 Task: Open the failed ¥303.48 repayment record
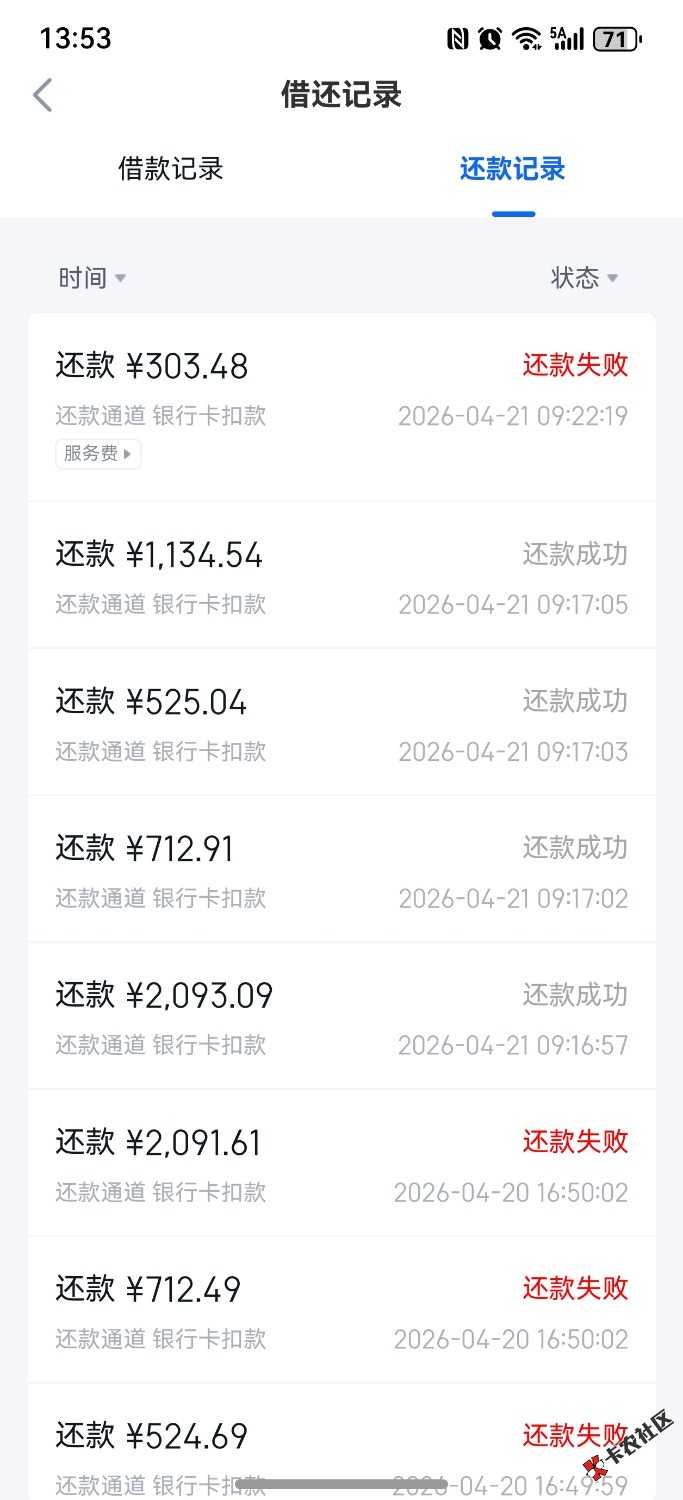pyautogui.click(x=341, y=388)
